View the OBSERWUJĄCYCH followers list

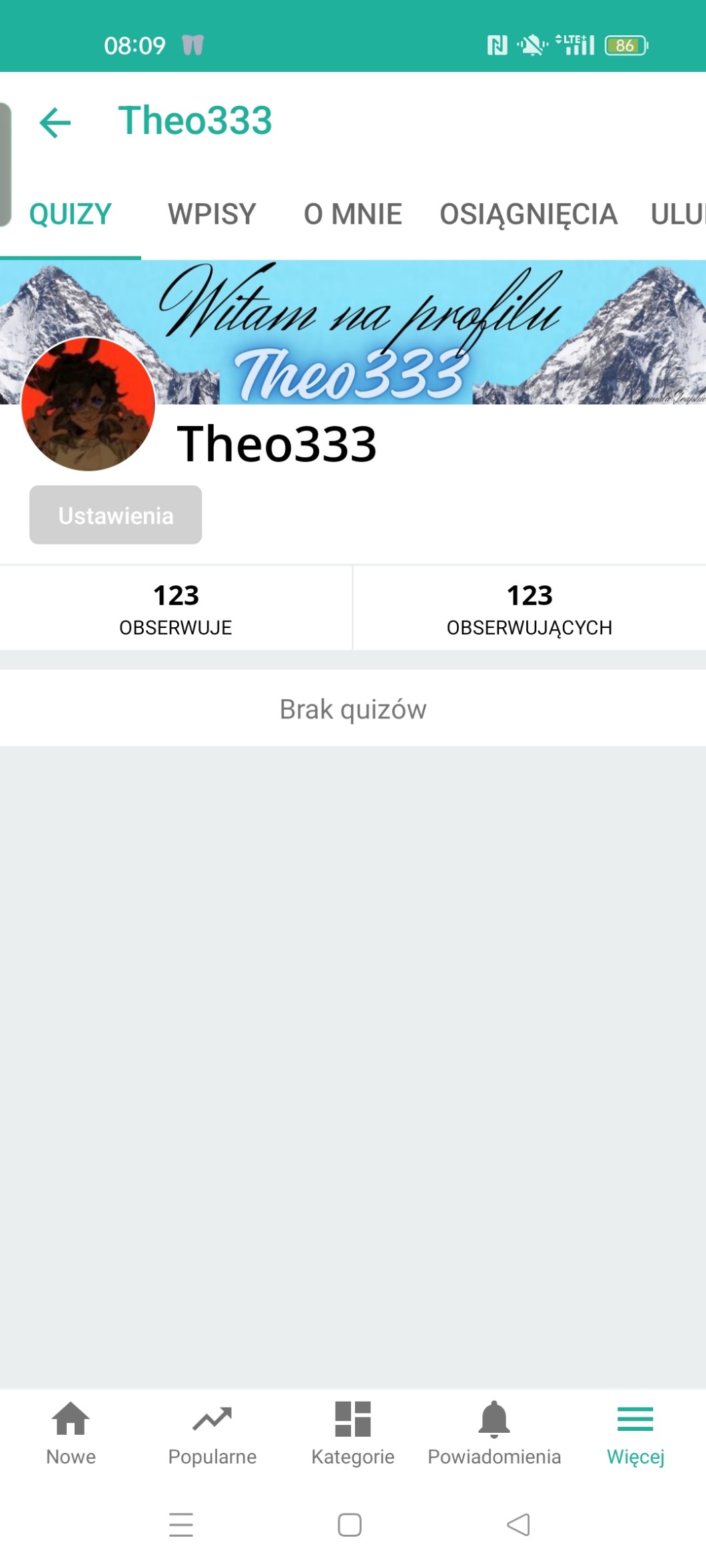pyautogui.click(x=529, y=608)
